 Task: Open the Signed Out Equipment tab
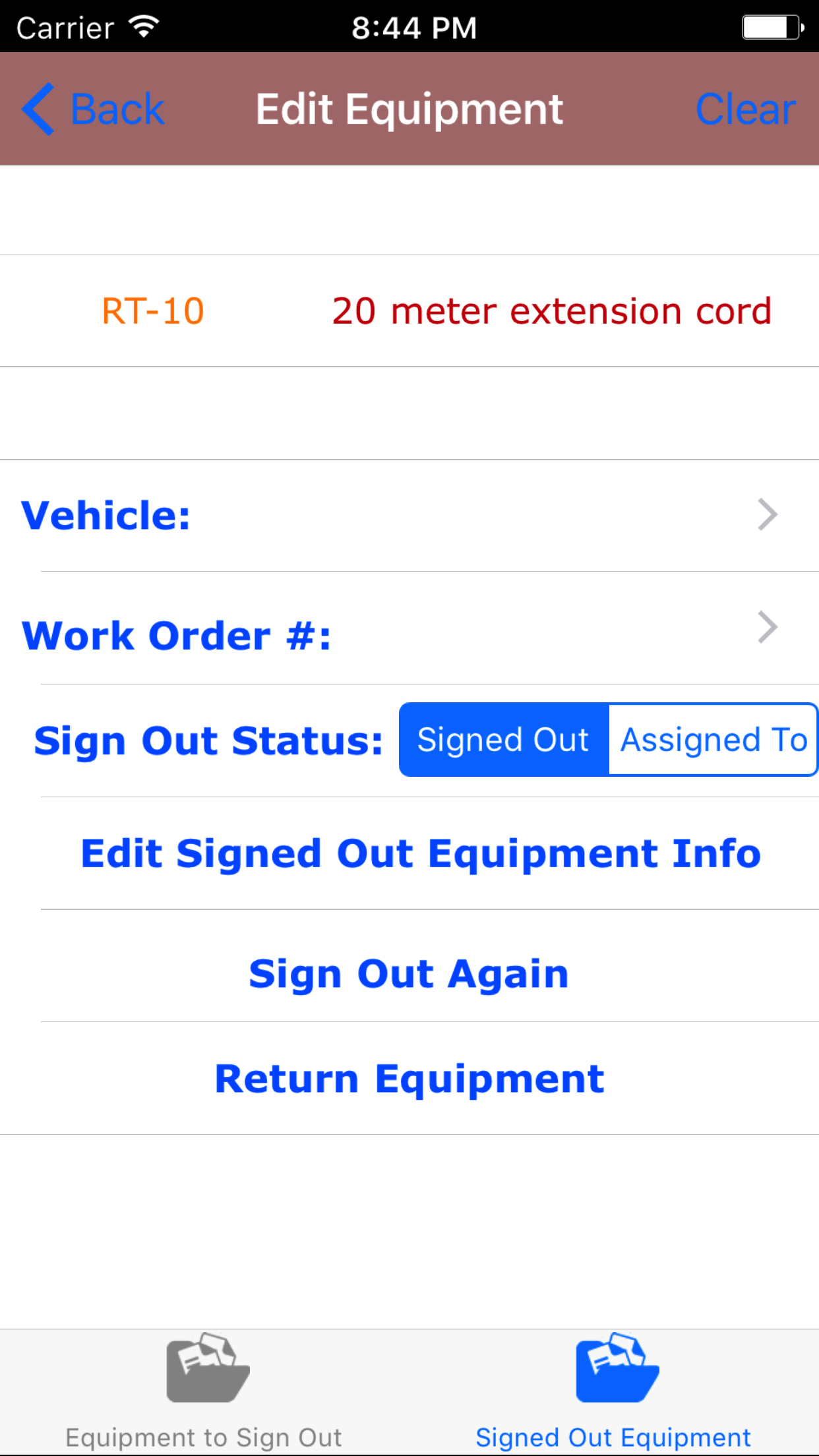tap(613, 1391)
